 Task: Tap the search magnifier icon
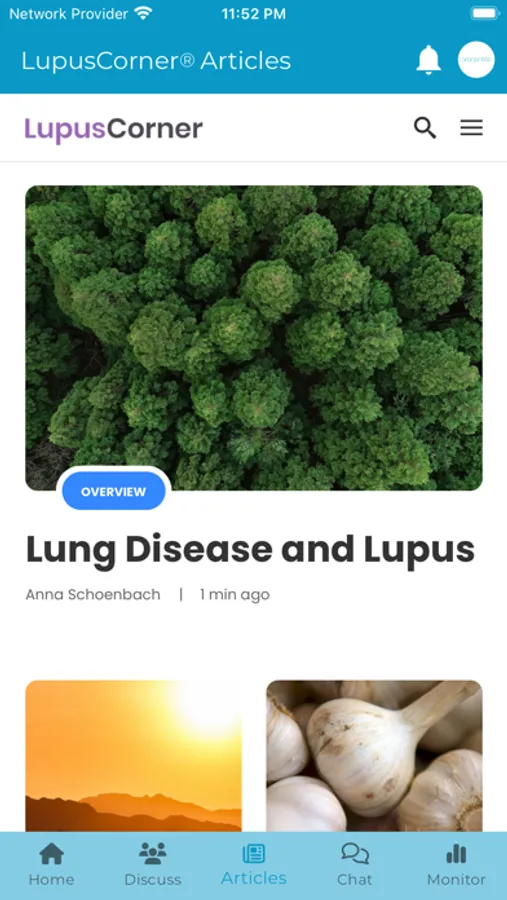click(425, 127)
